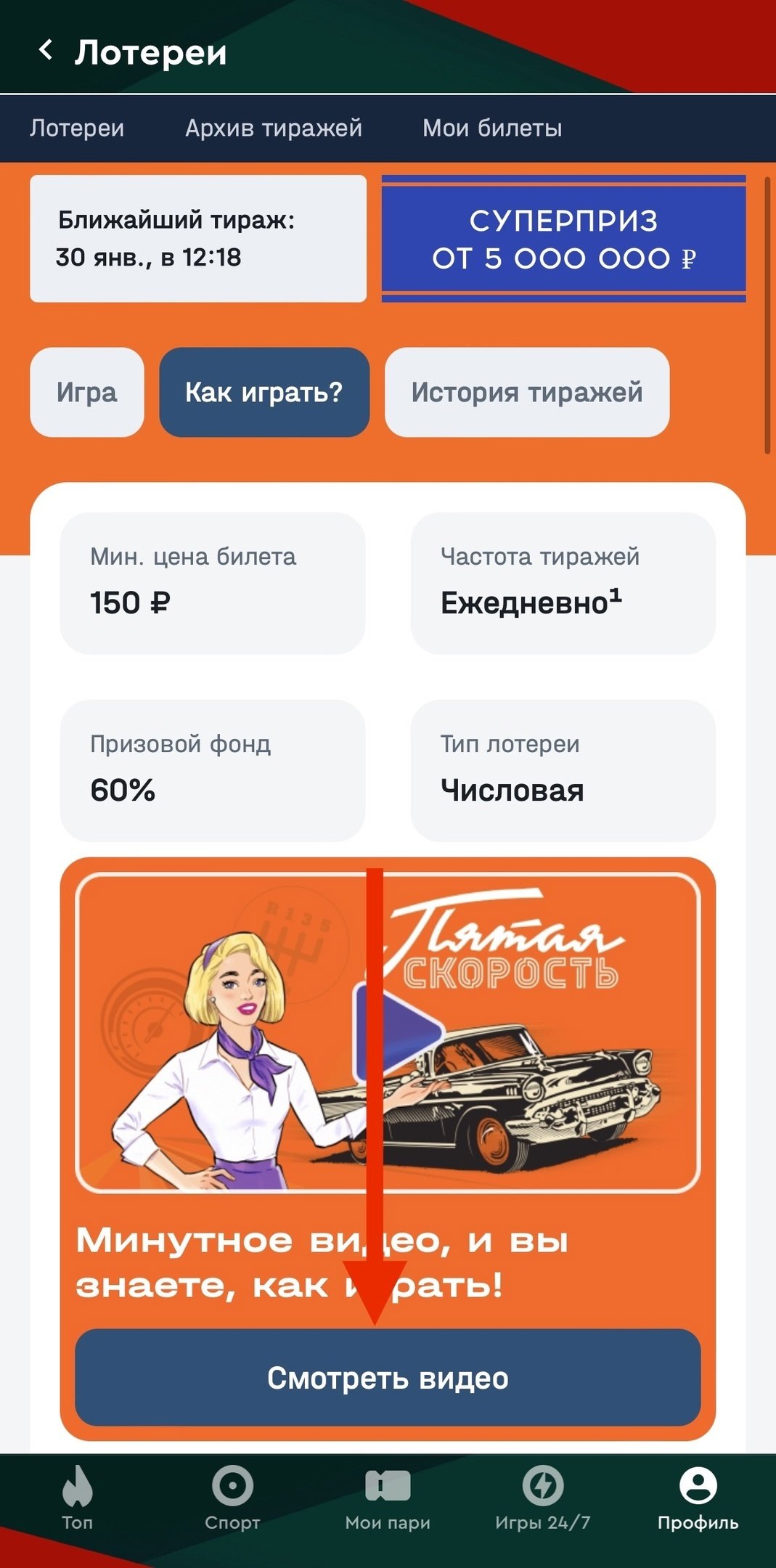The height and width of the screenshot is (1568, 776).
Task: Tap the Смотреть видео button
Action: pyautogui.click(x=388, y=1378)
